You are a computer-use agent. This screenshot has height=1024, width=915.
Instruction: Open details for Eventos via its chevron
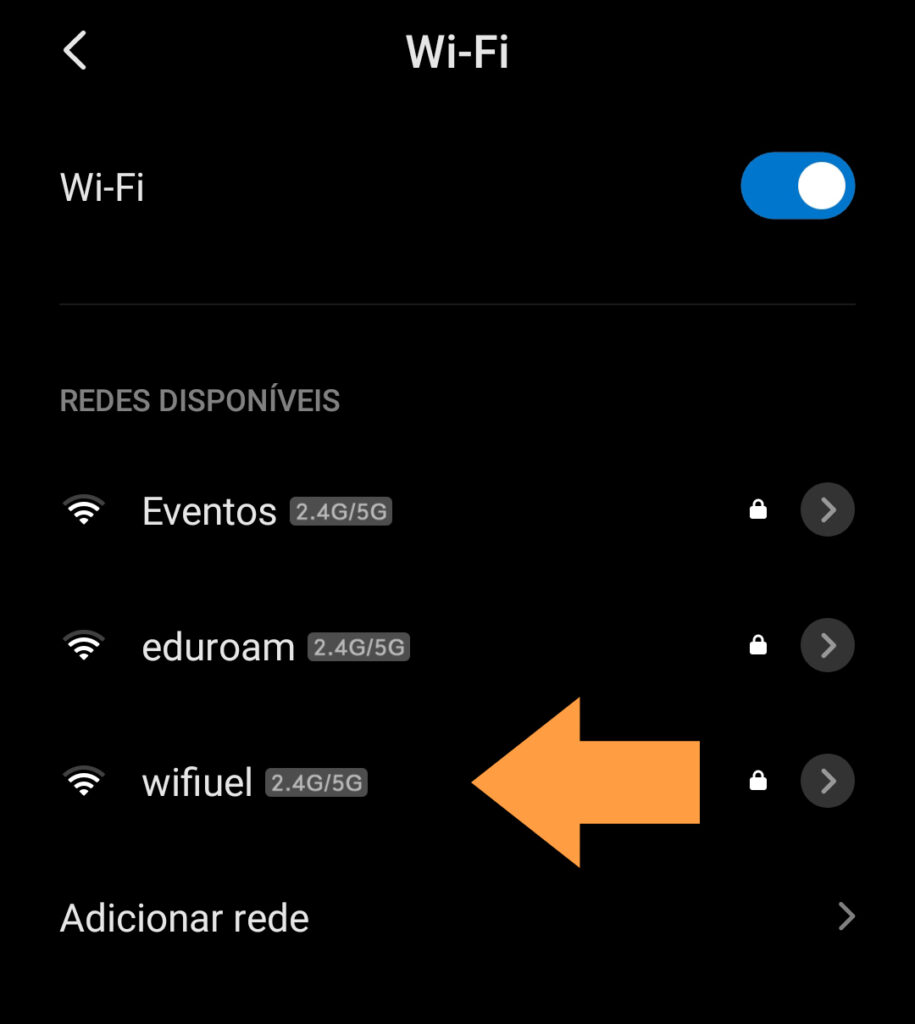point(827,509)
